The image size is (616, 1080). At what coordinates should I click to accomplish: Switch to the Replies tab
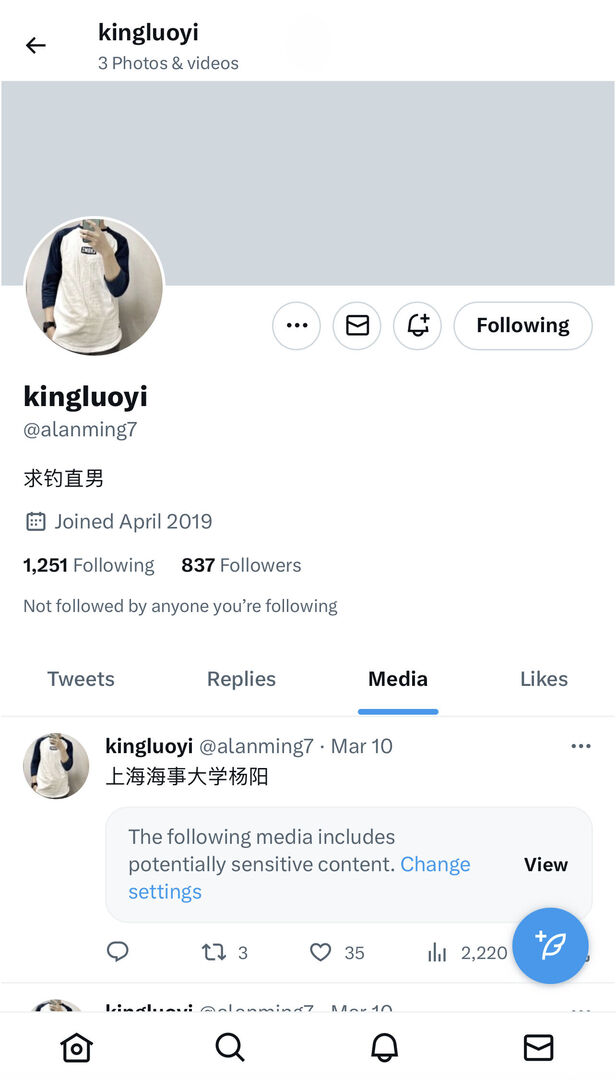click(241, 679)
